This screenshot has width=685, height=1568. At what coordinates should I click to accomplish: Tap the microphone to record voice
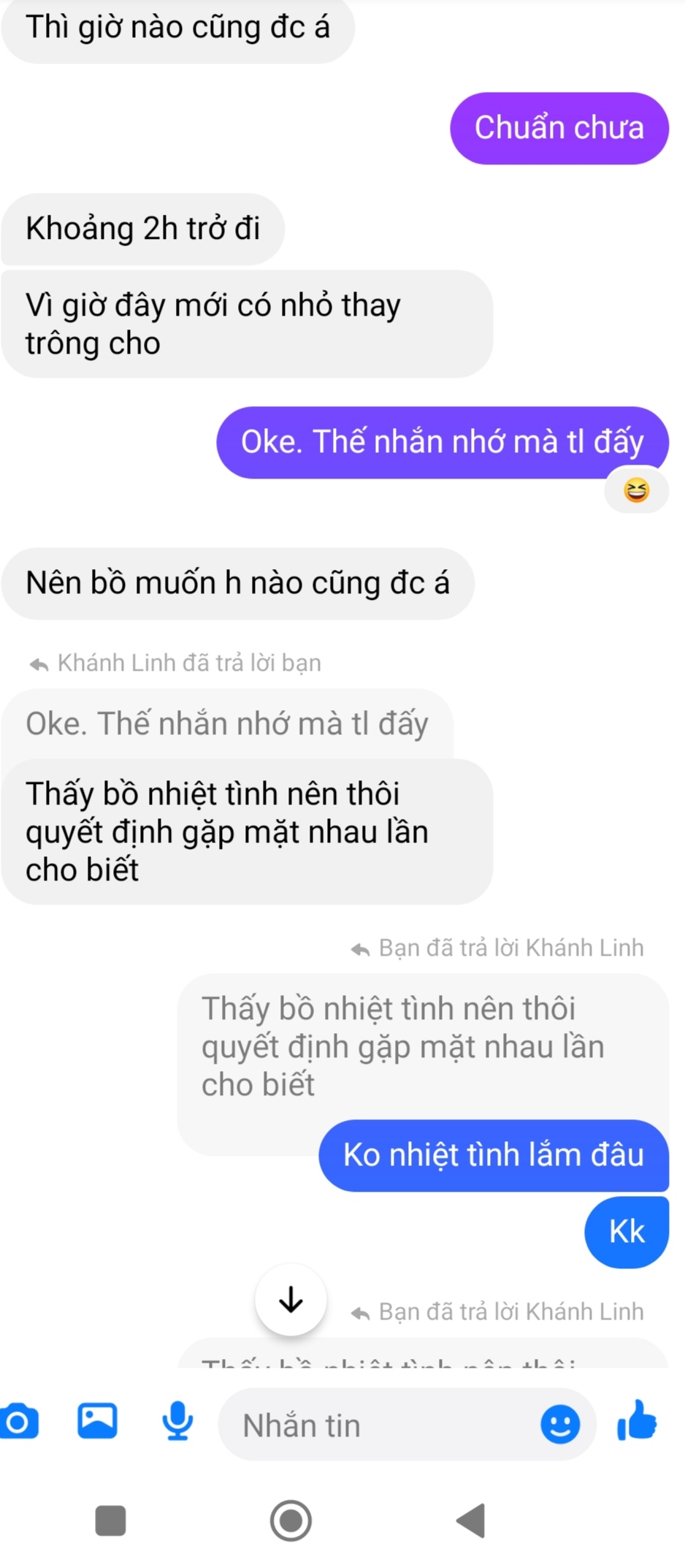pyautogui.click(x=177, y=1422)
